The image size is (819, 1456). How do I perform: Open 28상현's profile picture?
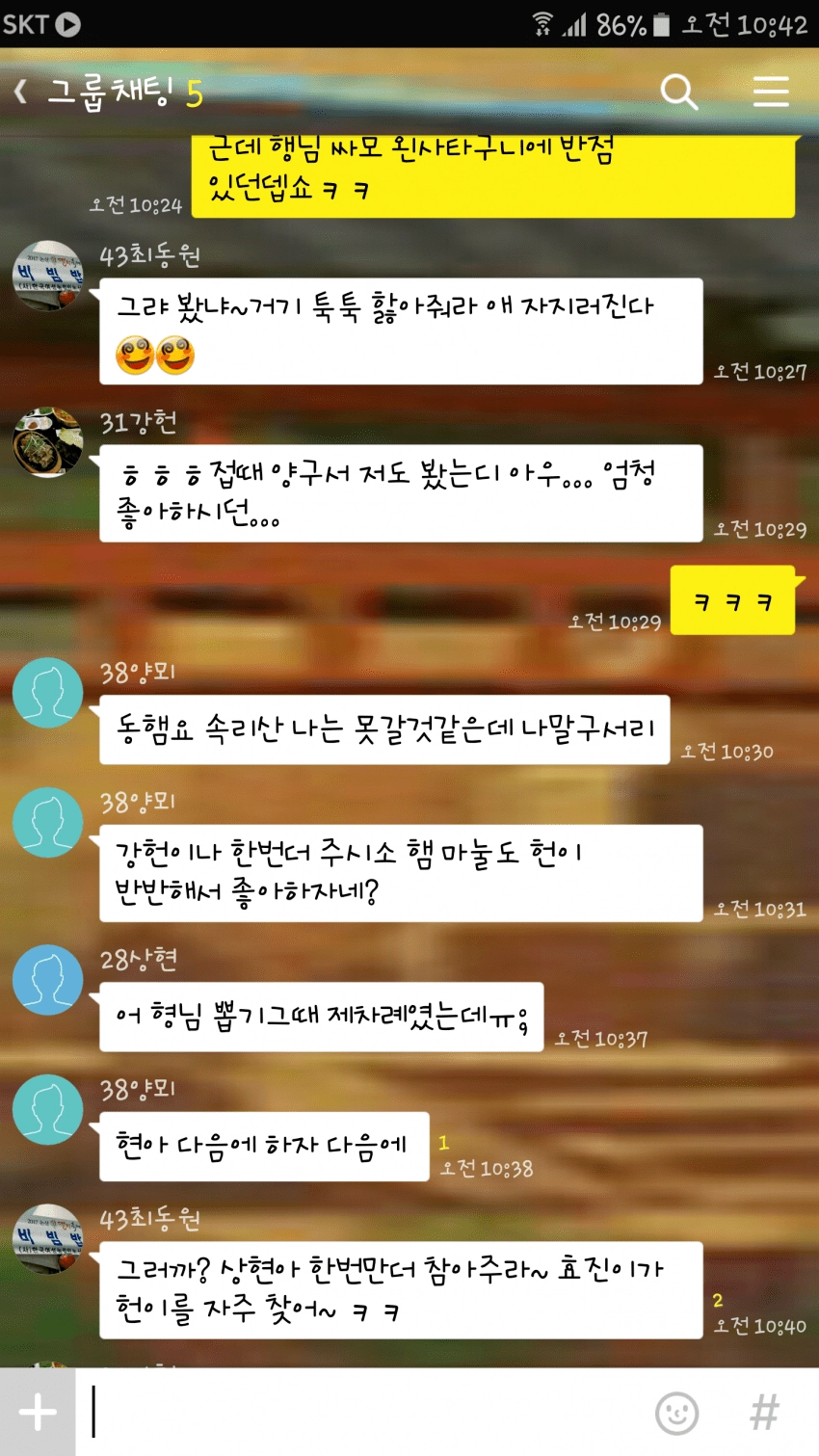click(47, 979)
